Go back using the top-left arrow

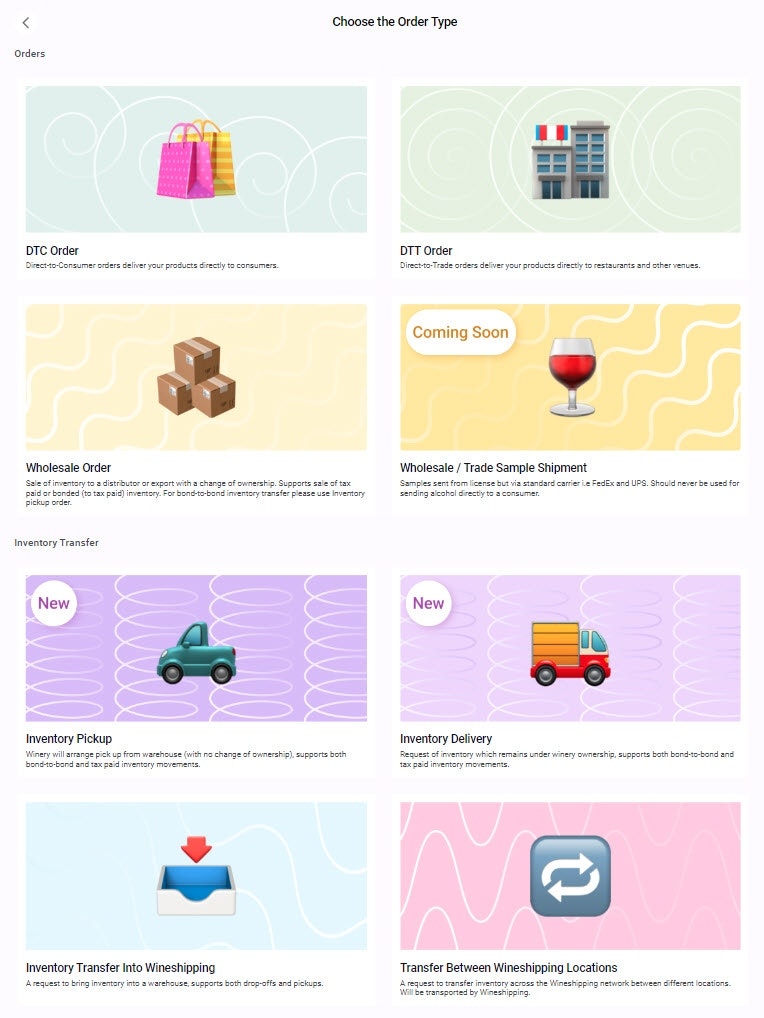coord(26,22)
